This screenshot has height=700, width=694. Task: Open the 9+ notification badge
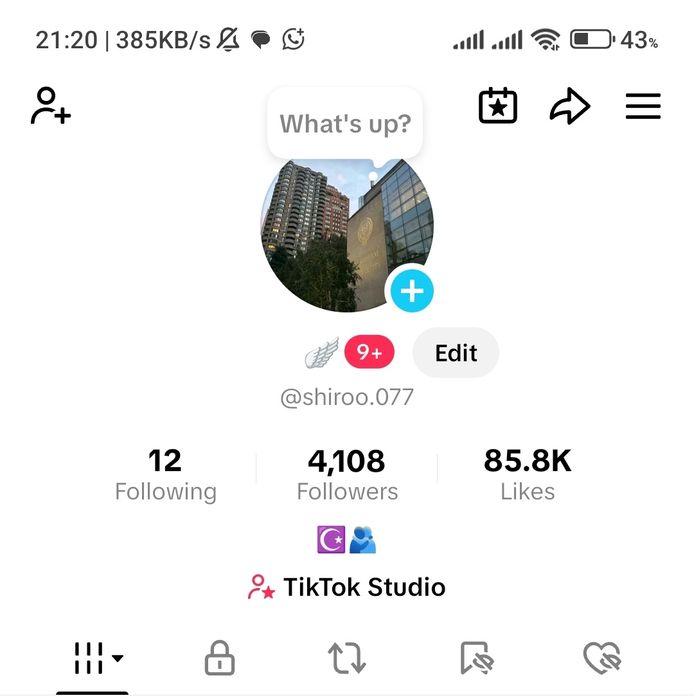[369, 352]
